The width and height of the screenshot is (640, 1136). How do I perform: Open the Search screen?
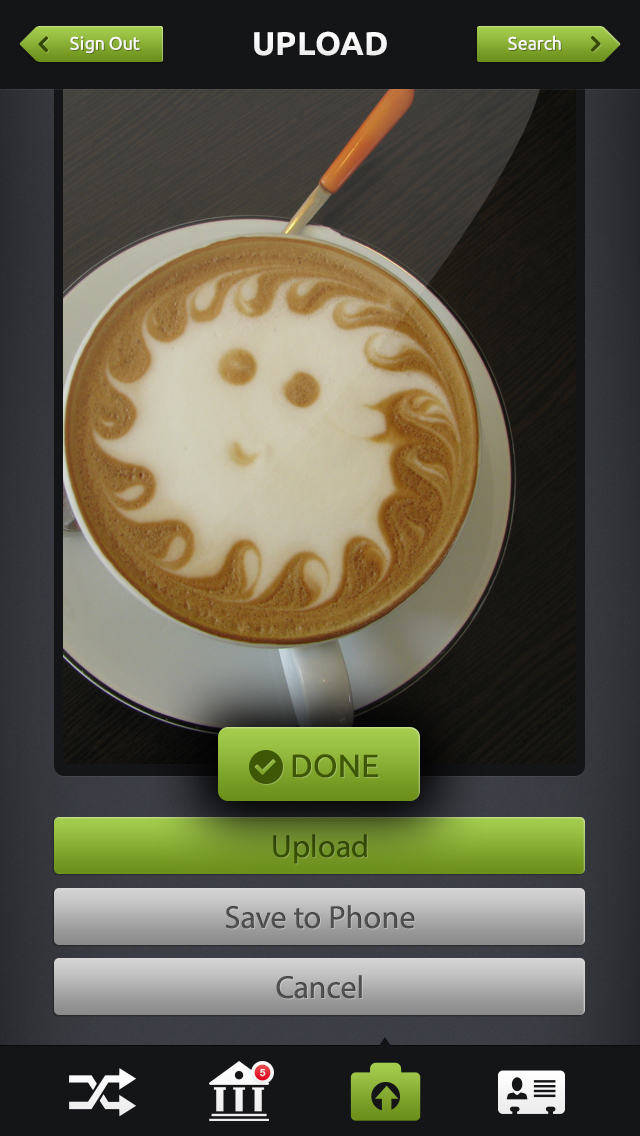[547, 44]
